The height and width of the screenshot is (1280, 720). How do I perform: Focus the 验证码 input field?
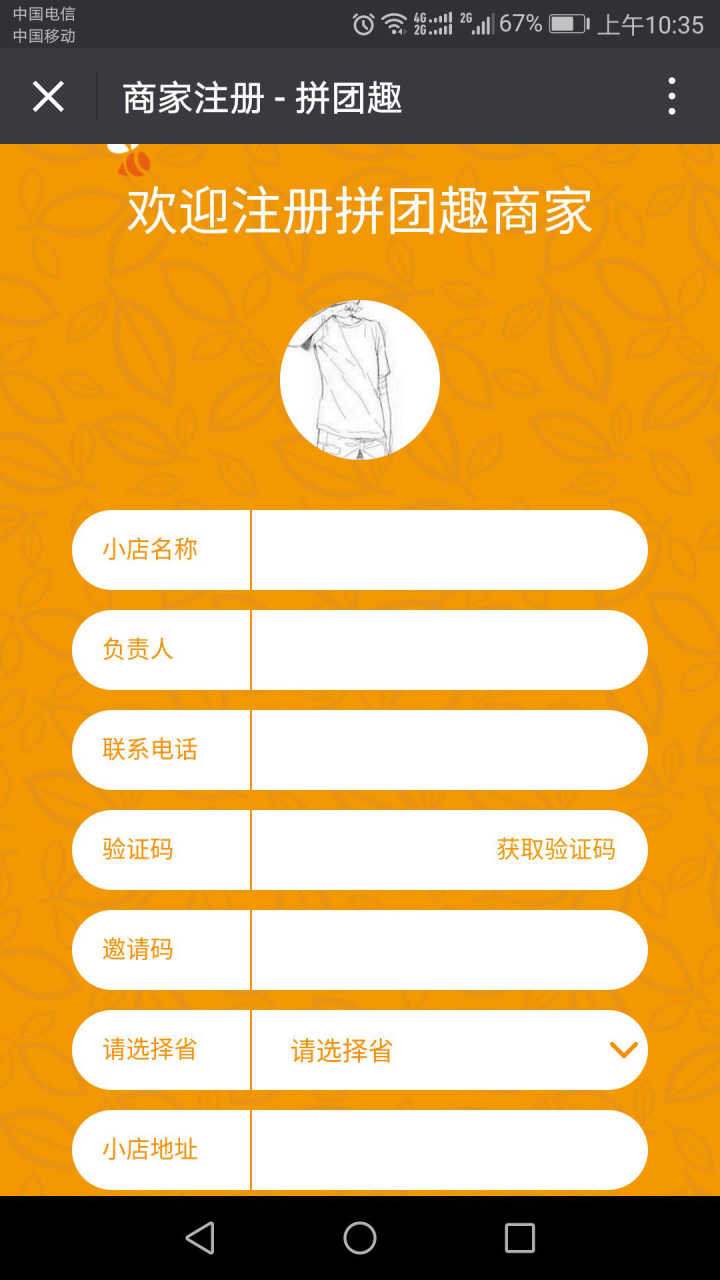pos(370,850)
